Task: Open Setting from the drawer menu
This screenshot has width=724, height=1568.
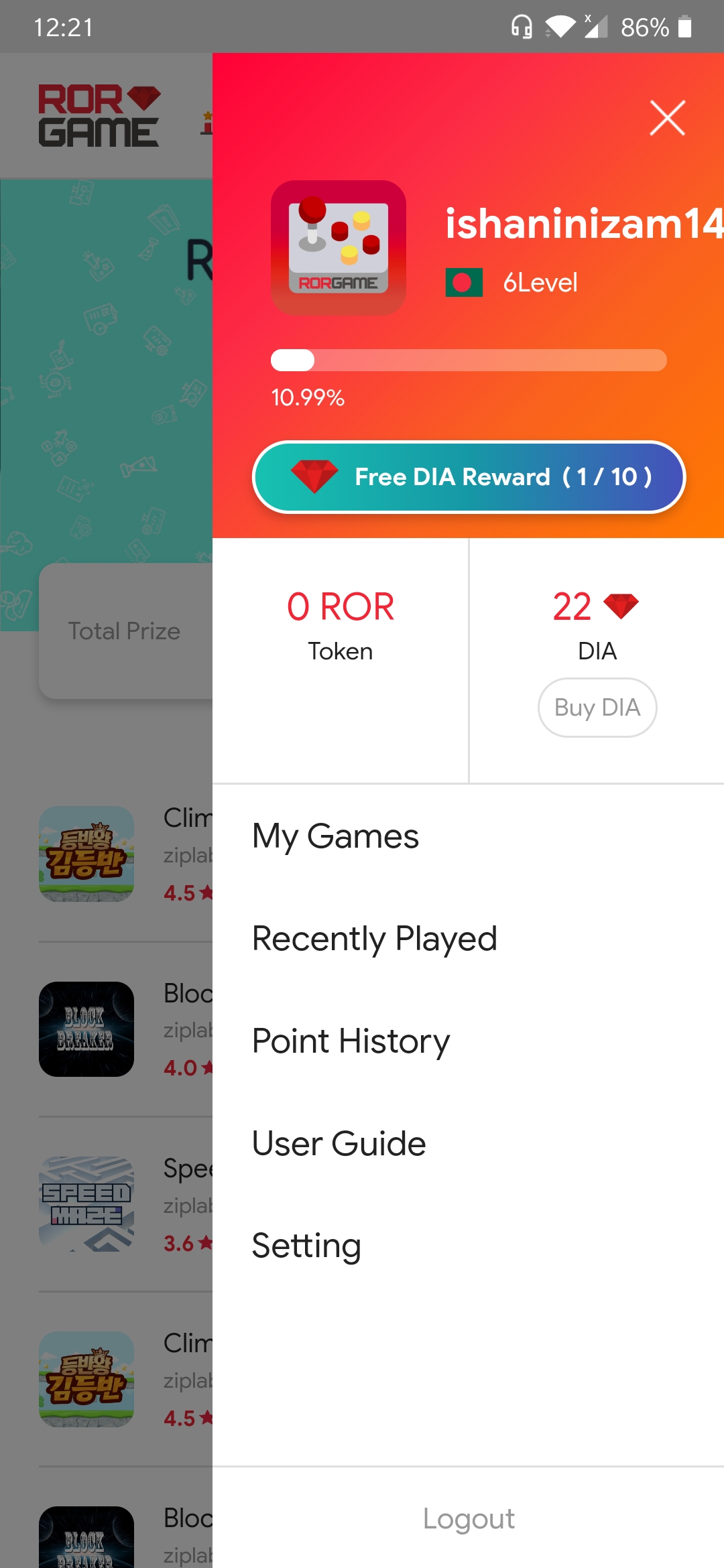Action: click(306, 1246)
